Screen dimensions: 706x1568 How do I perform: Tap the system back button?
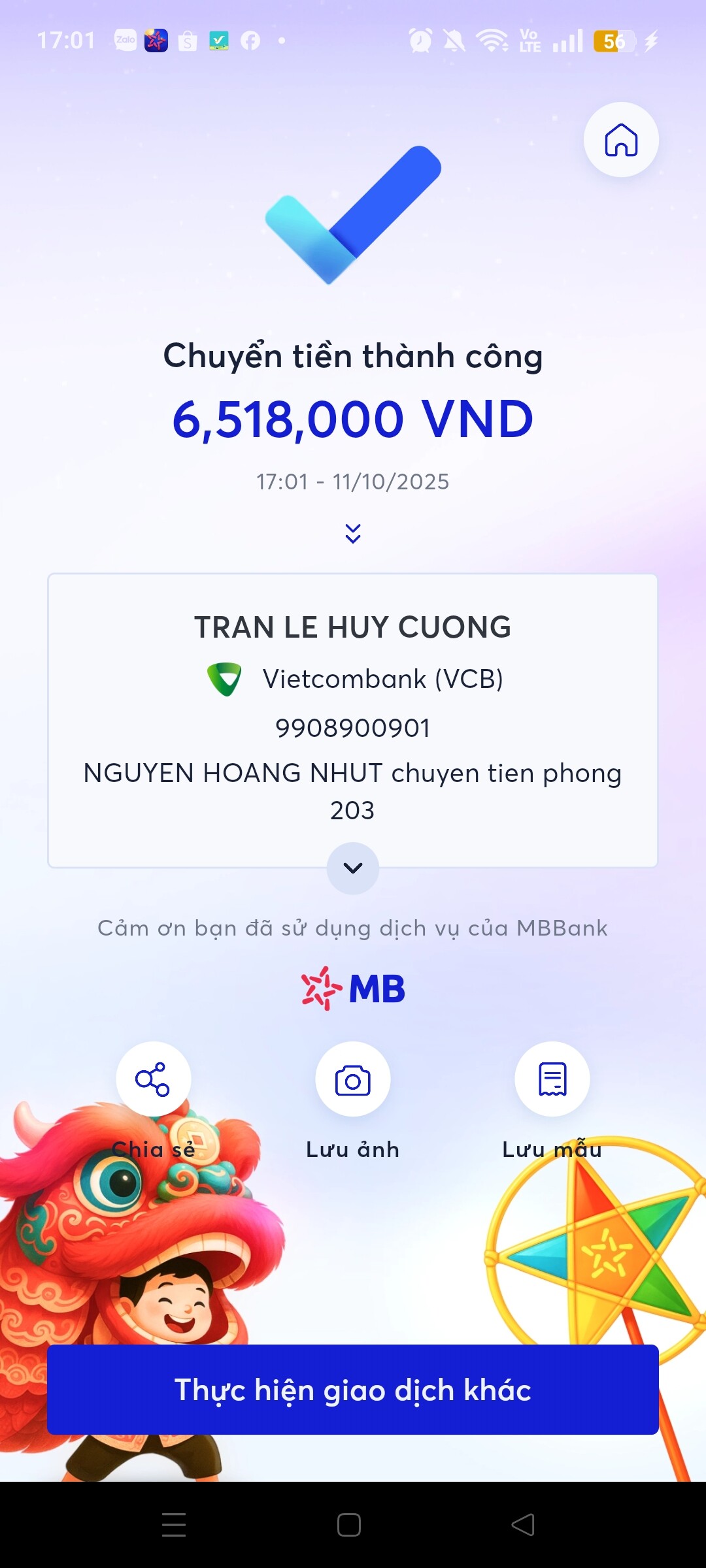click(x=523, y=1525)
